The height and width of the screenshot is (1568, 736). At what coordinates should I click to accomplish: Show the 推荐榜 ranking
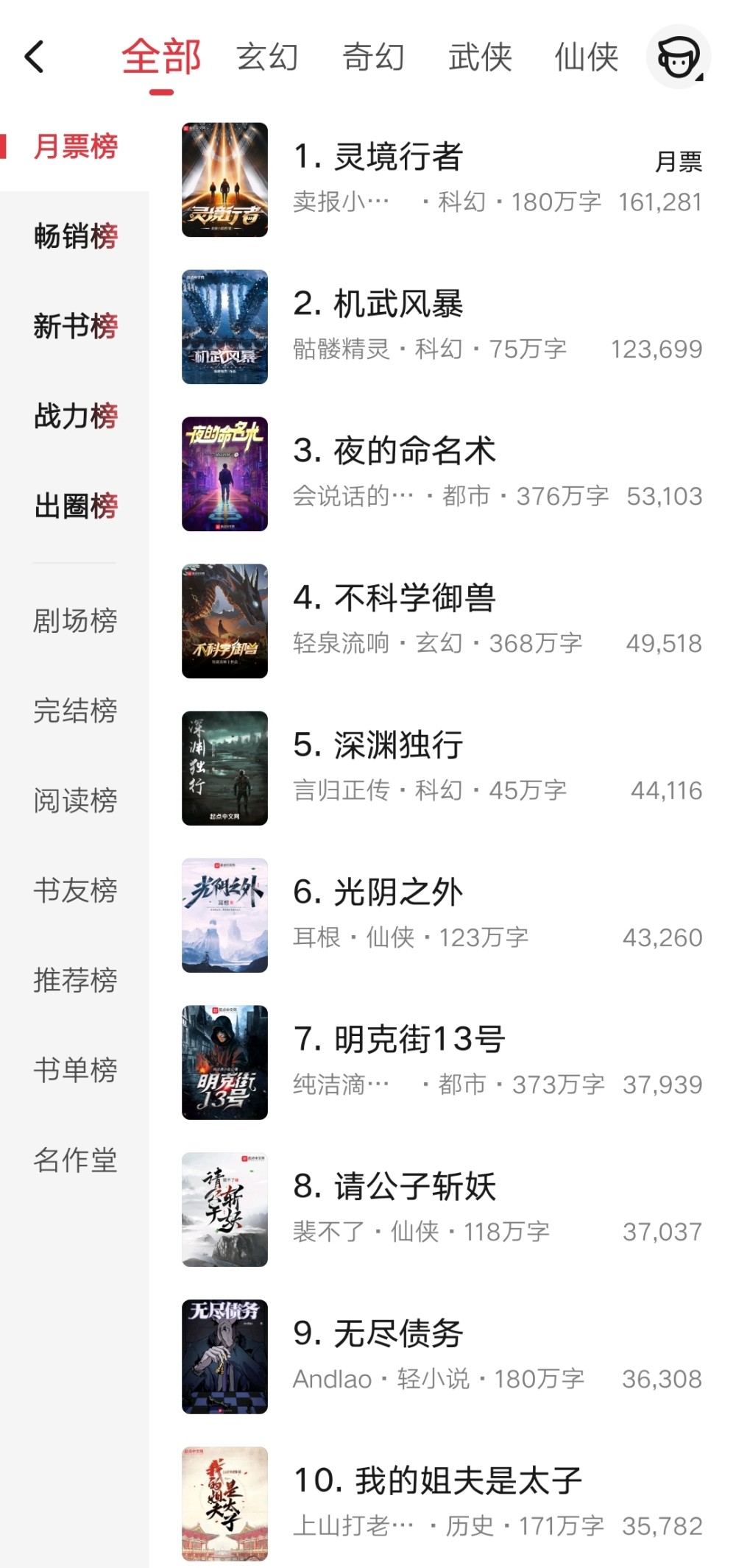click(x=75, y=980)
